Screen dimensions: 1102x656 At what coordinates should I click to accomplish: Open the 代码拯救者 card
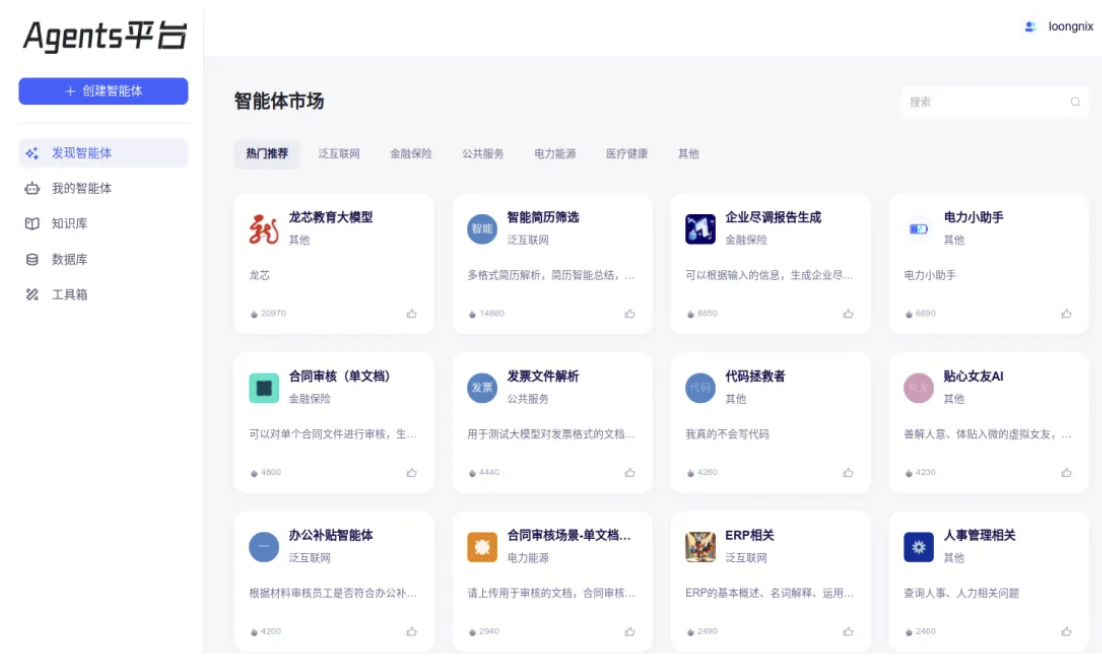point(770,421)
